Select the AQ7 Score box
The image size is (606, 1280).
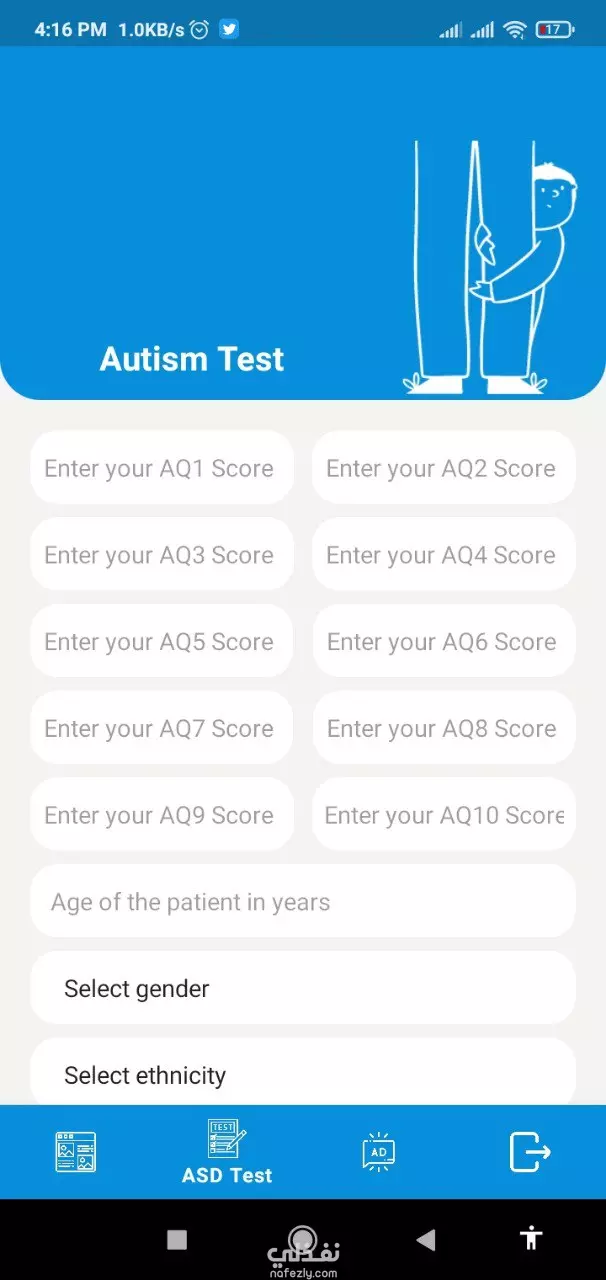[162, 728]
